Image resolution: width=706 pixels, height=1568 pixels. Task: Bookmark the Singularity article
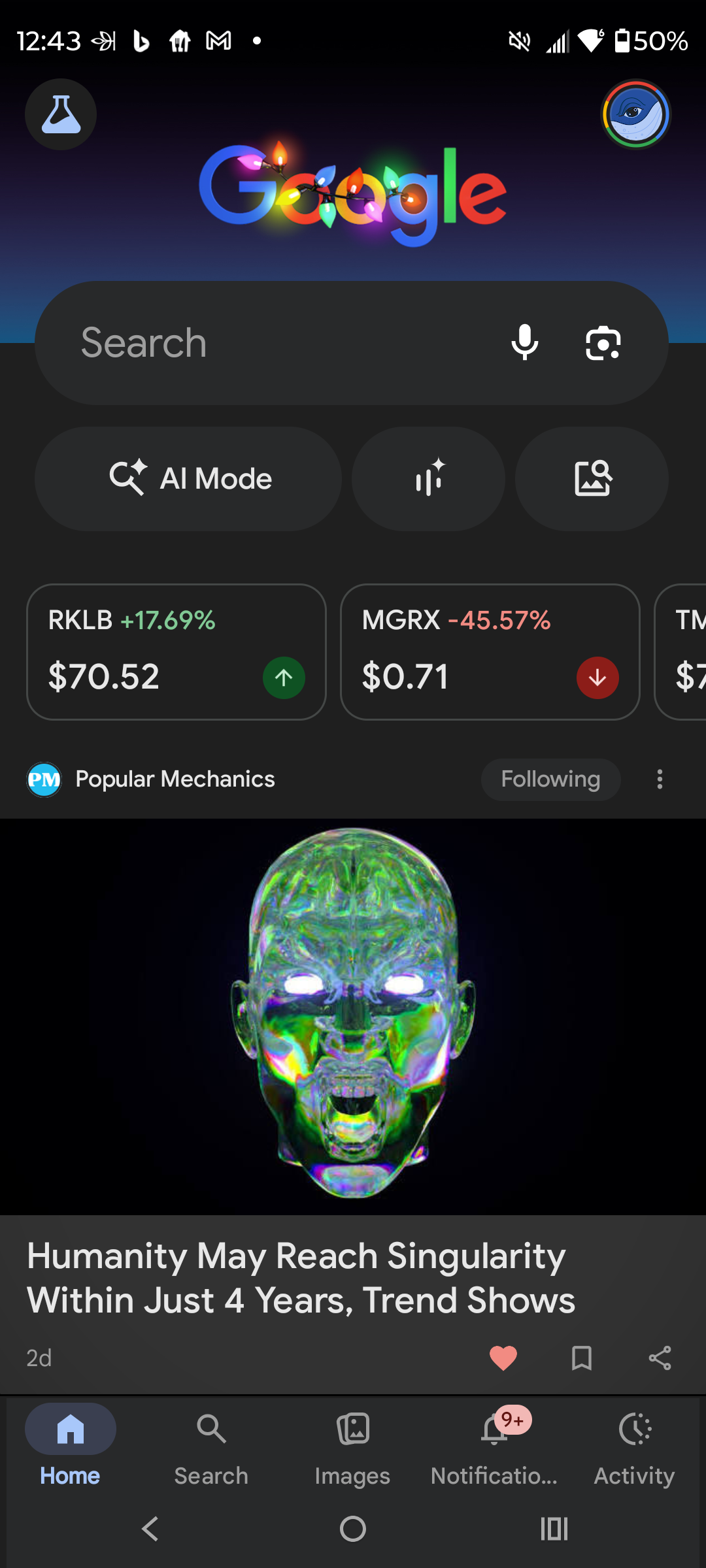click(581, 1358)
